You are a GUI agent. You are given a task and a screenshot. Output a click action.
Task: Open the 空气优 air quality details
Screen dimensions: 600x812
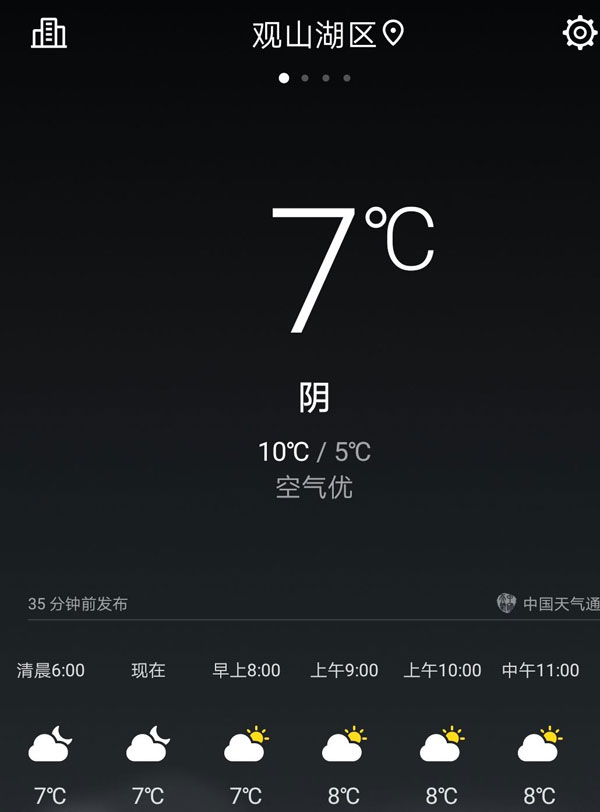[x=314, y=487]
